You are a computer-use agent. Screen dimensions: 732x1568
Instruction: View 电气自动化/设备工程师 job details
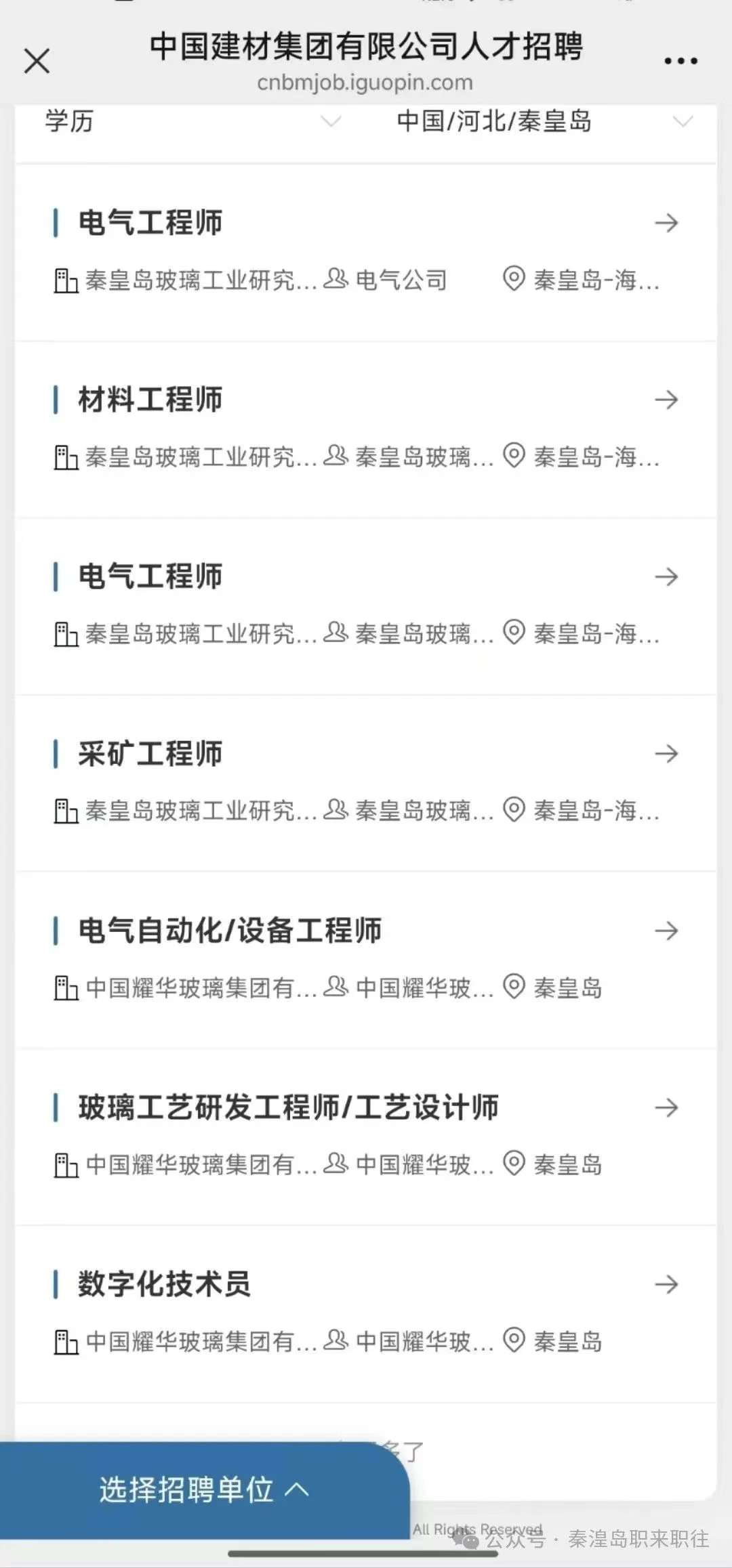(x=366, y=958)
